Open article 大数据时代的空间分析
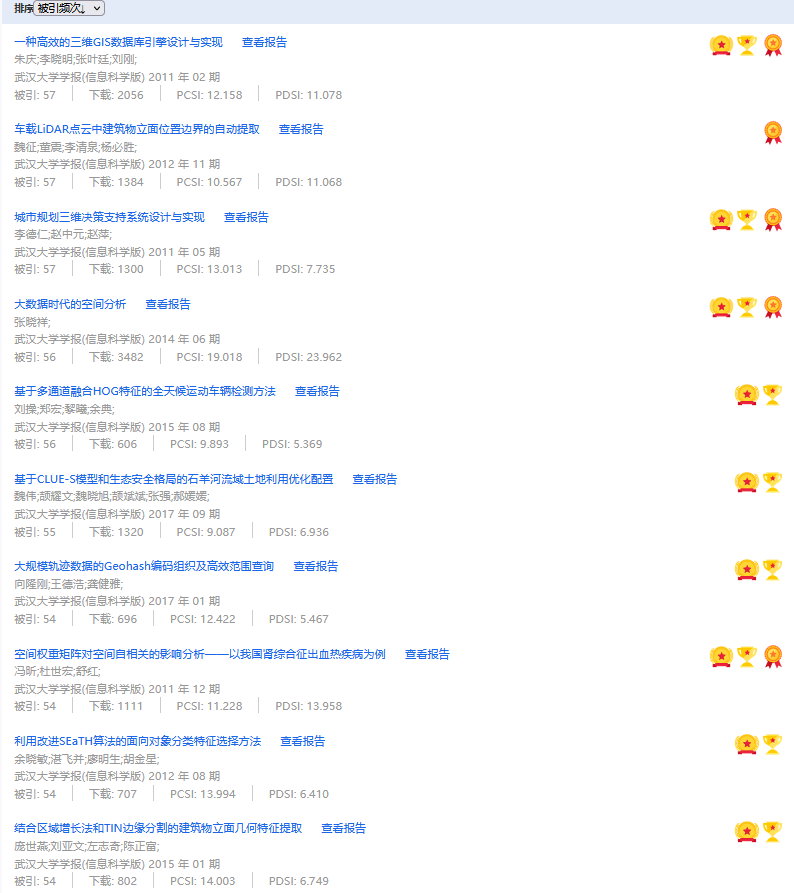The width and height of the screenshot is (794, 893). pos(70,304)
